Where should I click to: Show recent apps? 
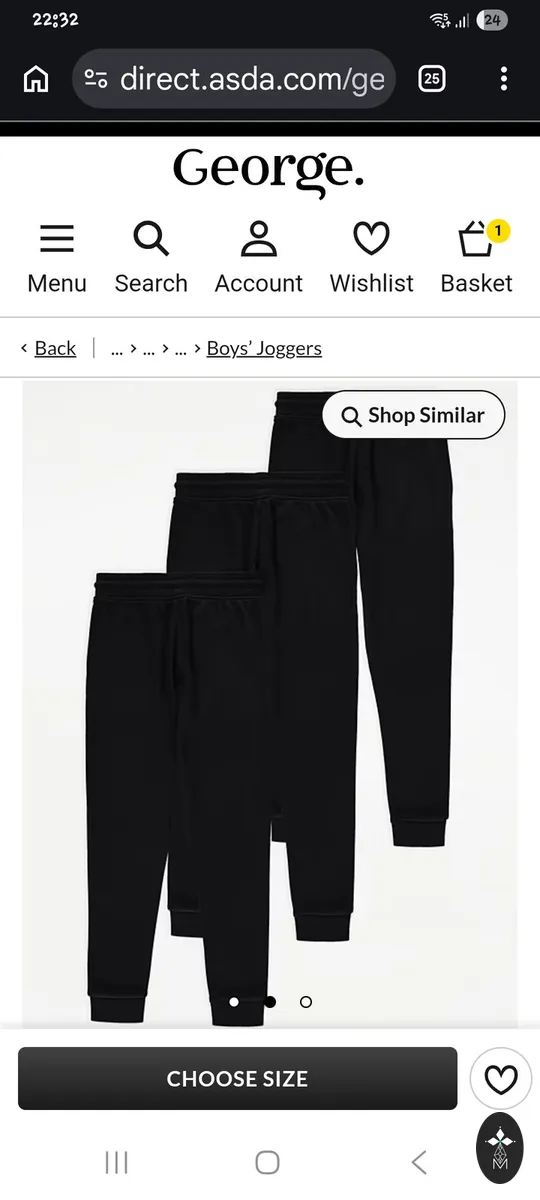click(117, 1162)
